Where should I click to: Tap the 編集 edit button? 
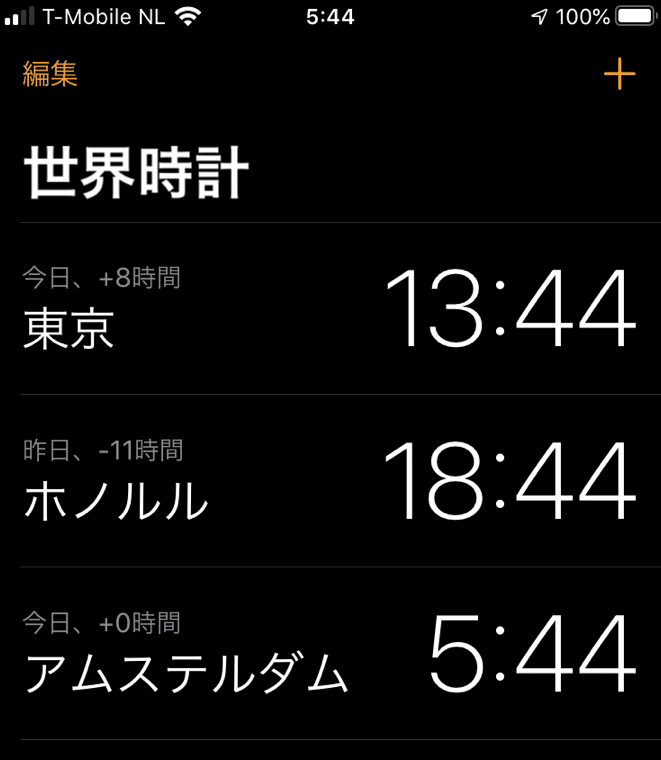(50, 74)
